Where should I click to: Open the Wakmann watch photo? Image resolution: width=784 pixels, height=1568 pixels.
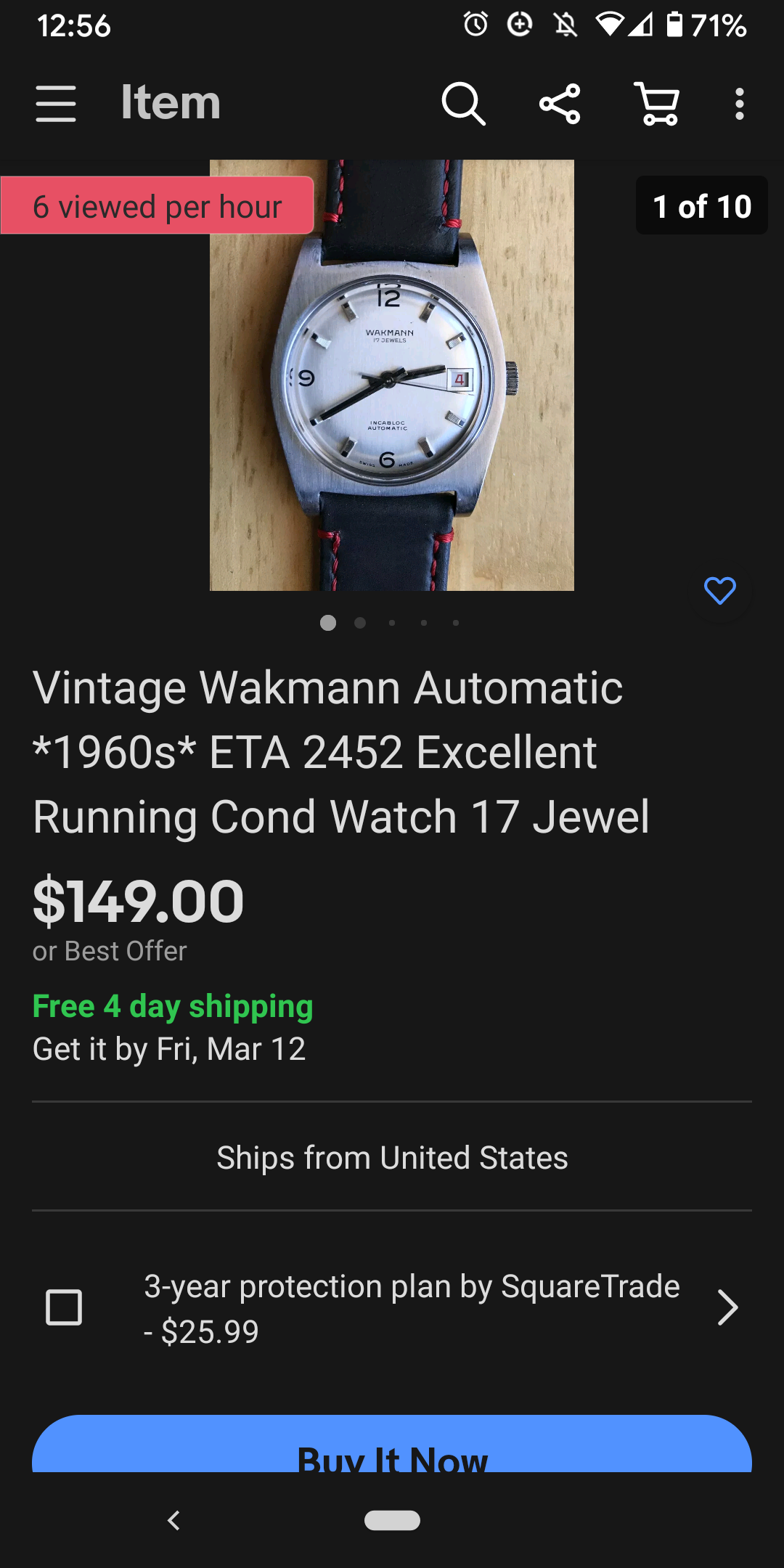392,375
